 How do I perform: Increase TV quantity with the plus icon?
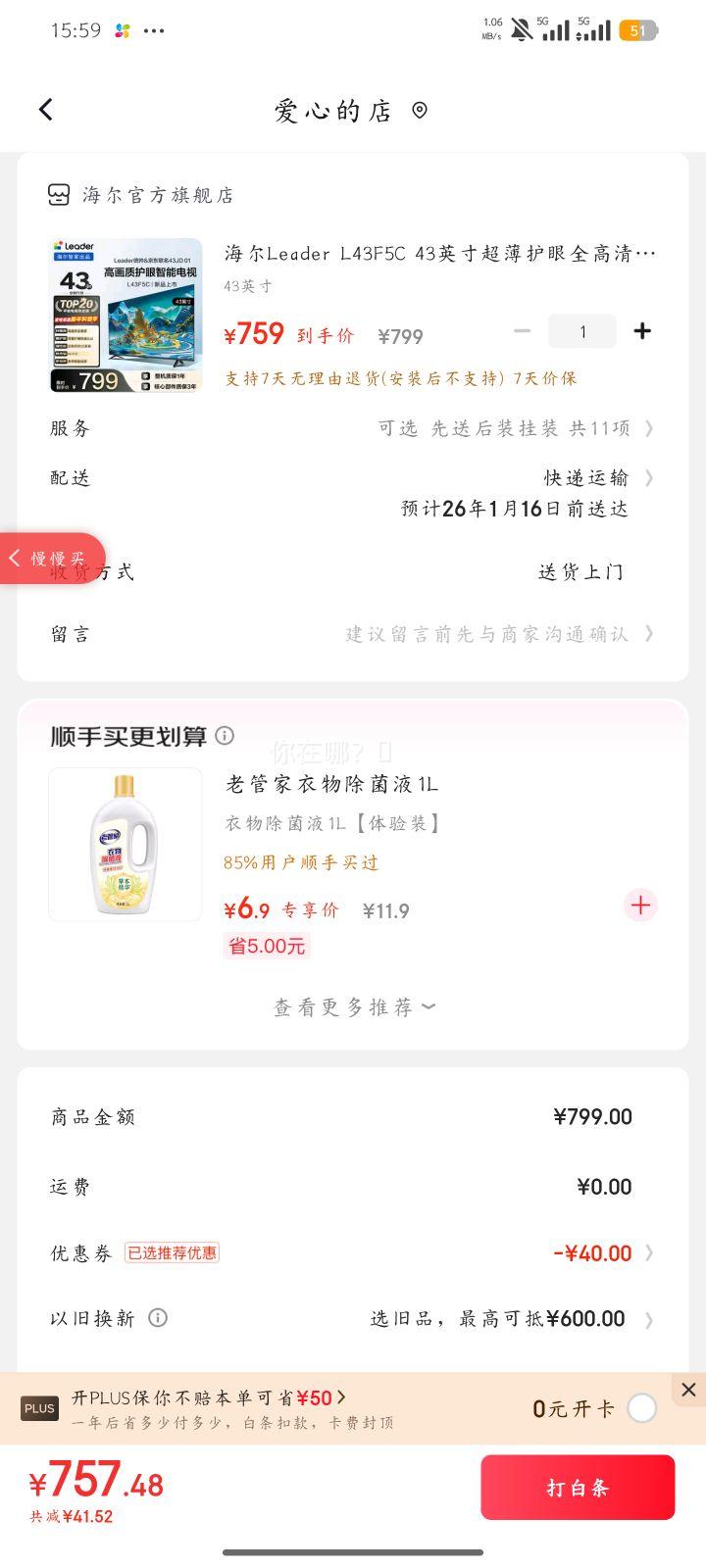(x=642, y=331)
